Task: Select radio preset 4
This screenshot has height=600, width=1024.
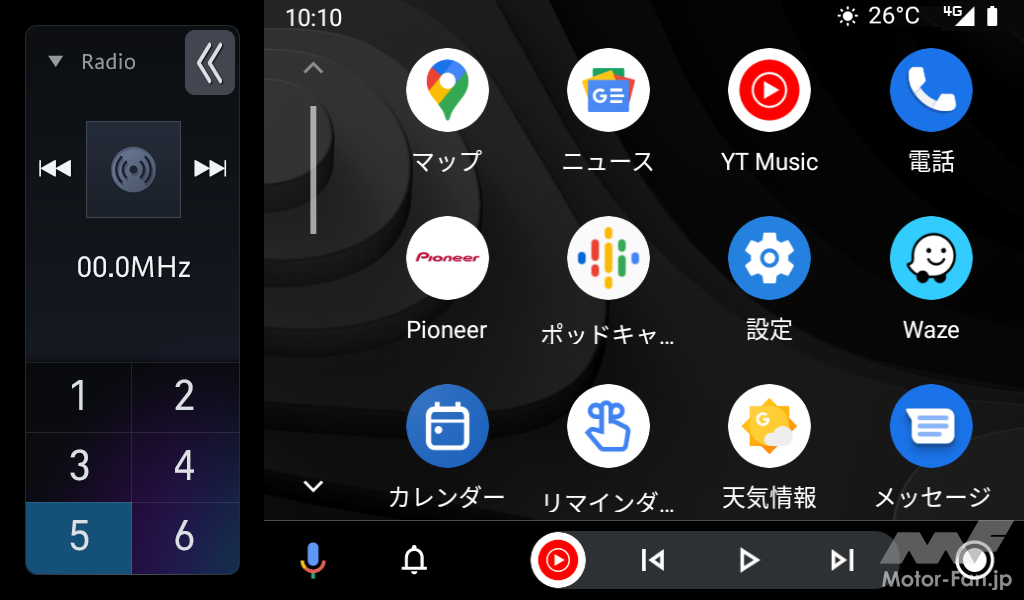Action: coord(185,466)
